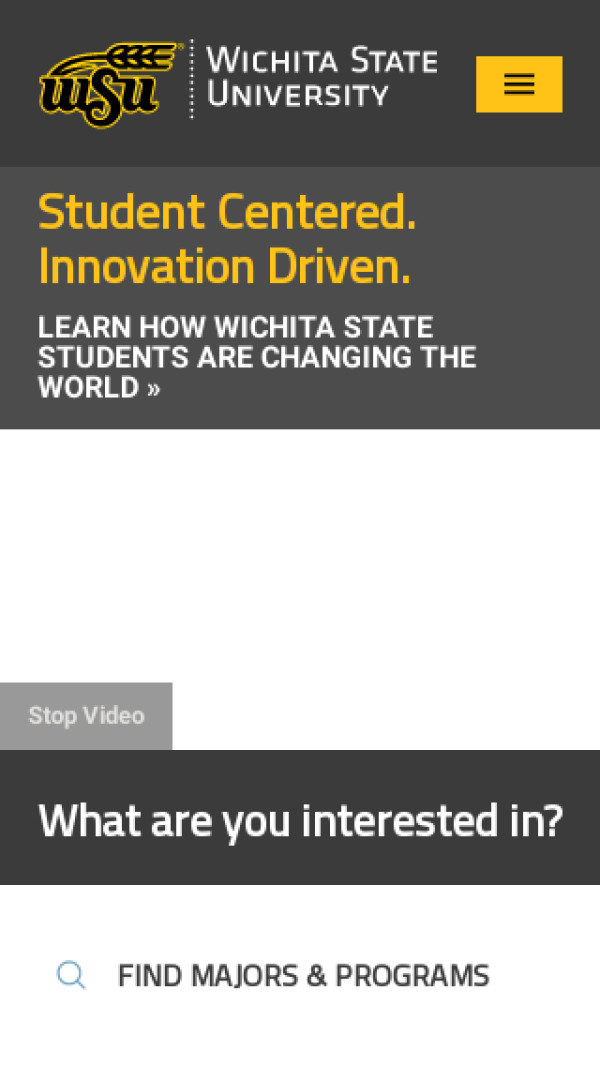Image resolution: width=600 pixels, height=1065 pixels.
Task: Learn how Wichita State students are changing the world
Action: [256, 357]
